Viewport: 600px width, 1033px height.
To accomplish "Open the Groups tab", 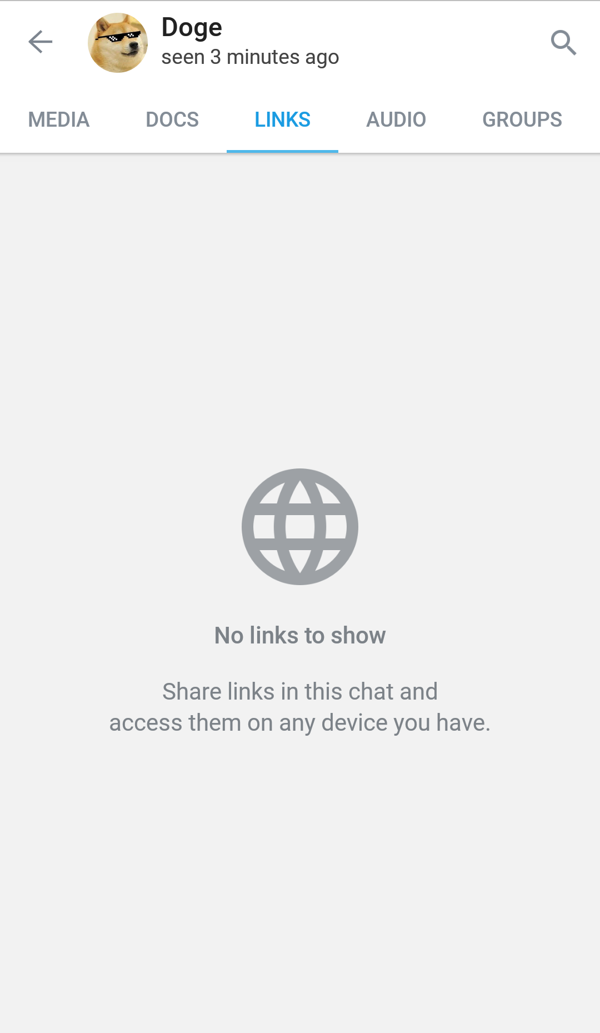I will point(522,120).
